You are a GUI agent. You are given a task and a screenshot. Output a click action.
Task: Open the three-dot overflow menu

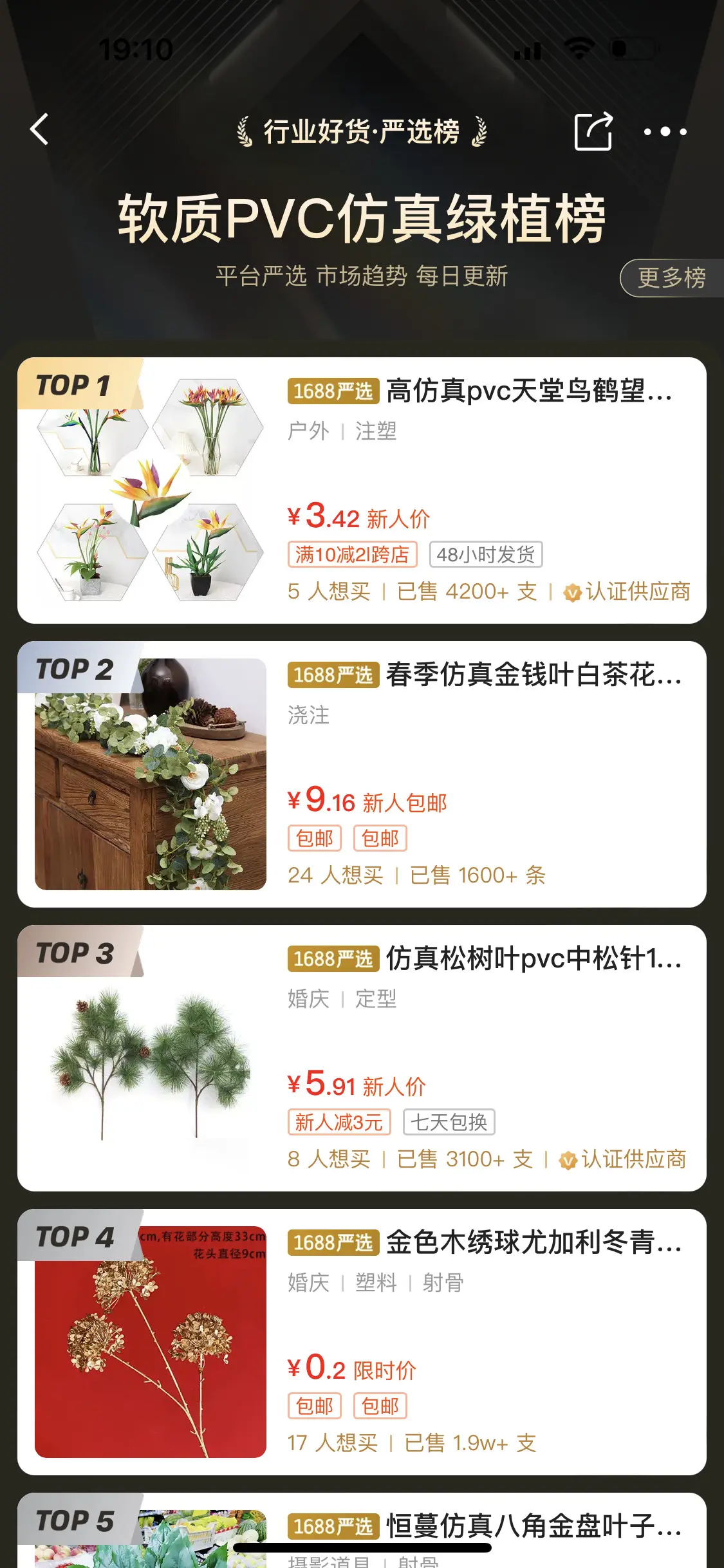pyautogui.click(x=665, y=132)
